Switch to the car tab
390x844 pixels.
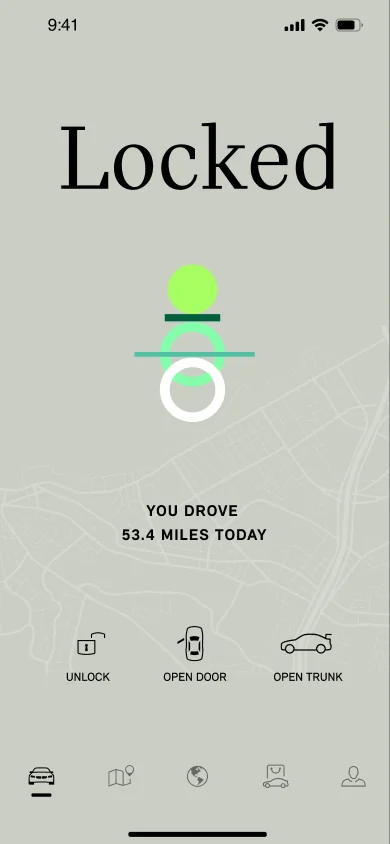click(x=41, y=777)
